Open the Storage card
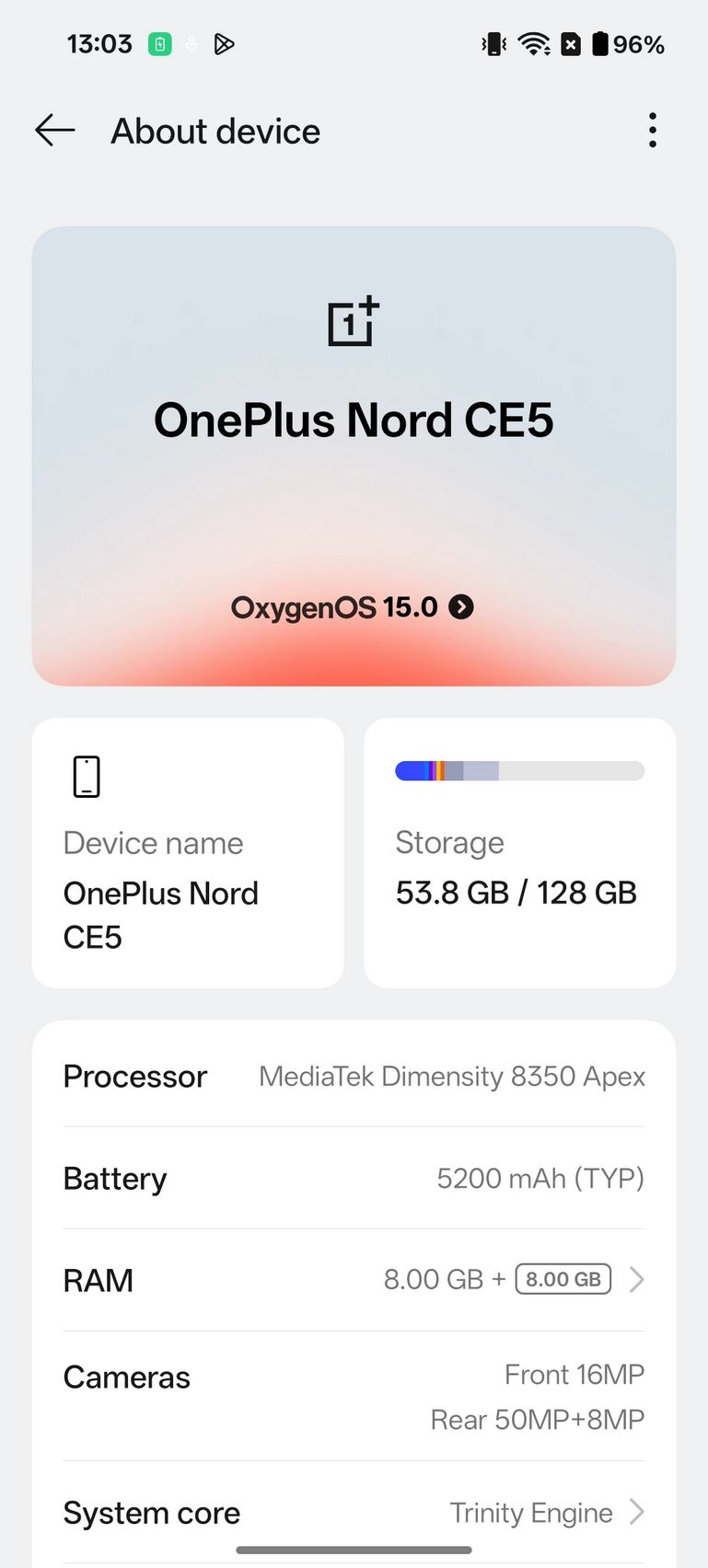 pos(520,853)
